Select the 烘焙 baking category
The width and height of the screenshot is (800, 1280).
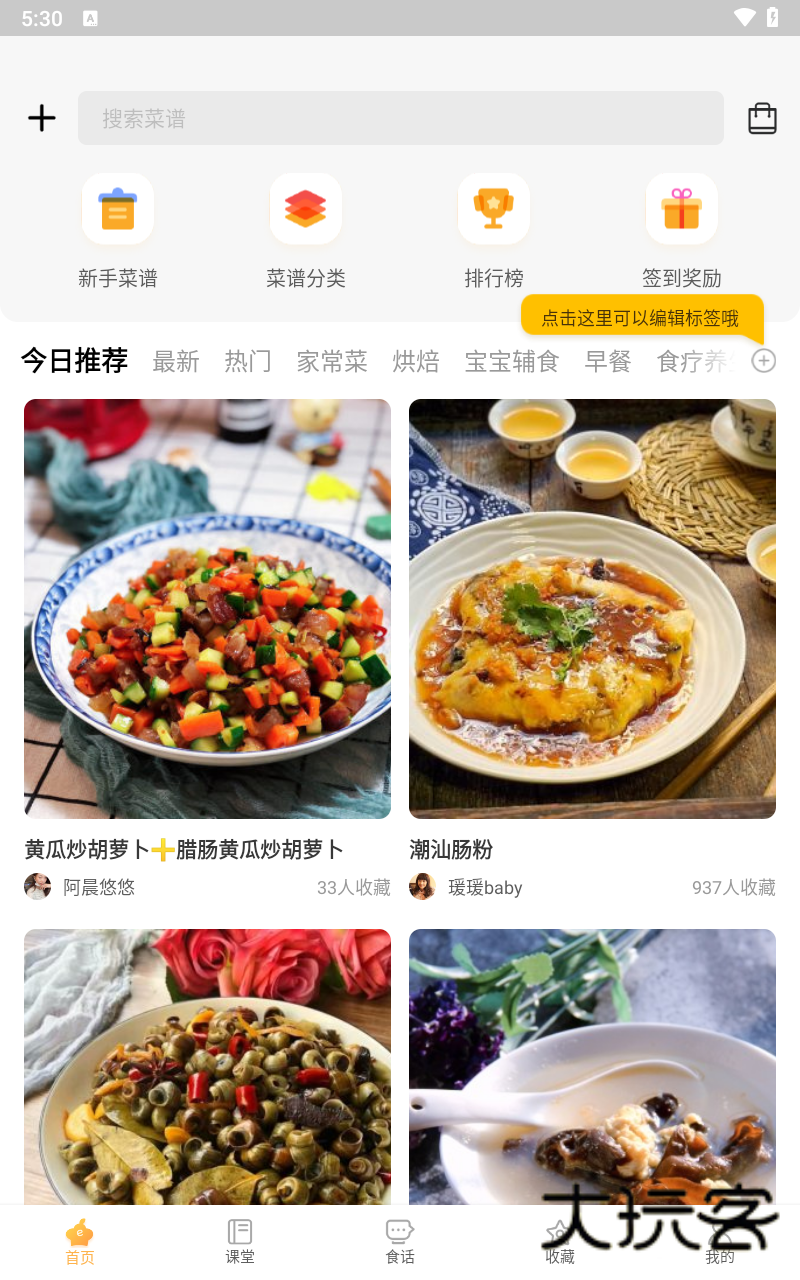pyautogui.click(x=416, y=362)
